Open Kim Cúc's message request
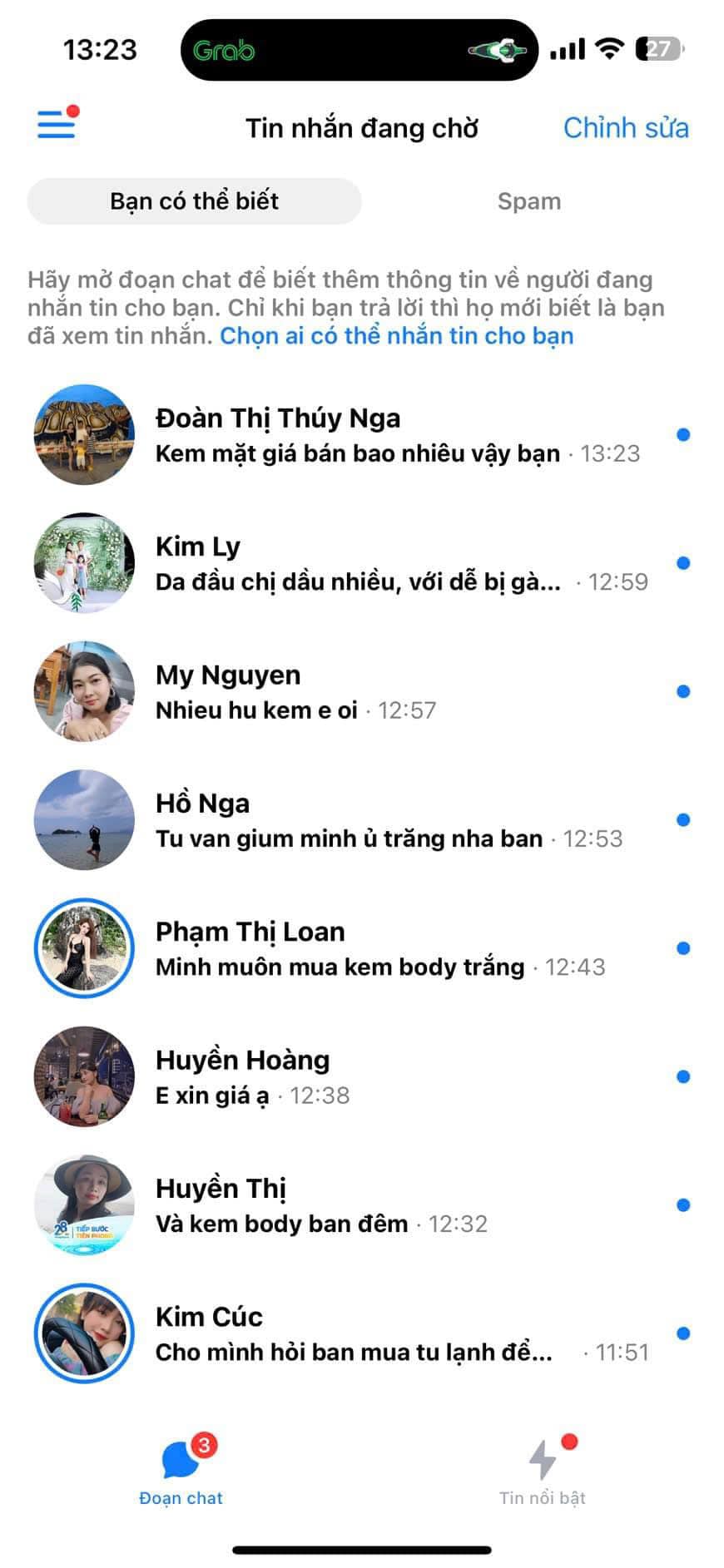Viewport: 724px width, 1568px height. click(358, 1333)
